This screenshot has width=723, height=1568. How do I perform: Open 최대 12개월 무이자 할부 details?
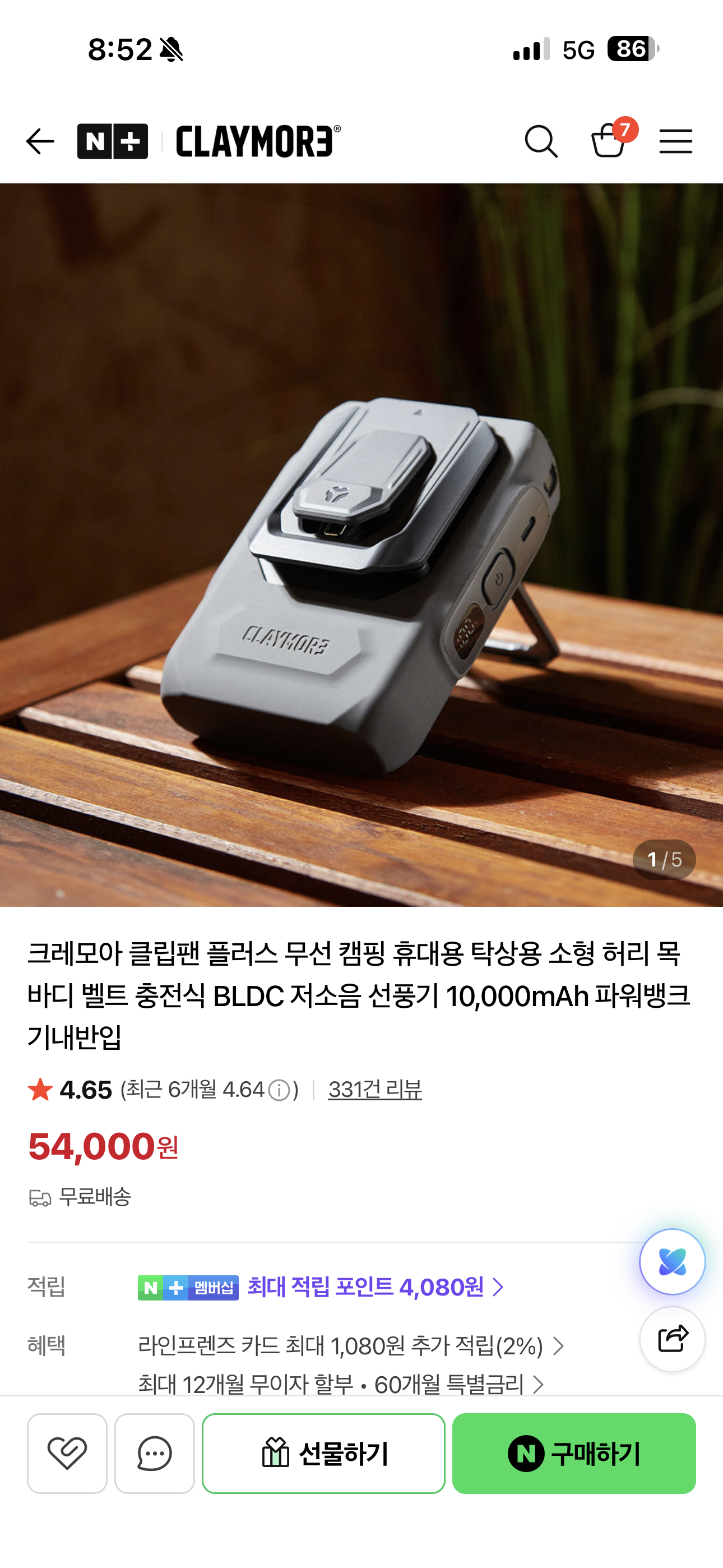point(341,1384)
